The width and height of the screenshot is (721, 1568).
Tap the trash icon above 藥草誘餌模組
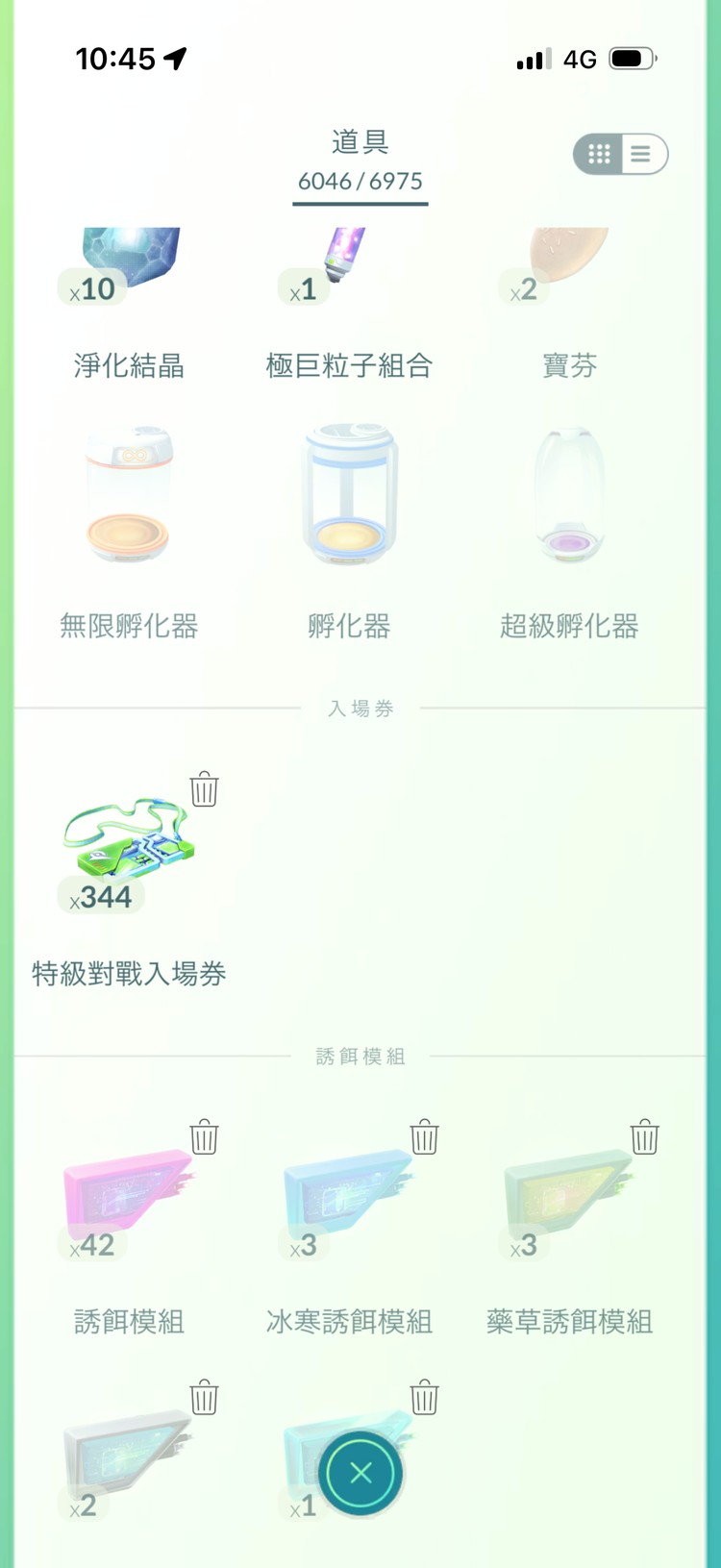coord(644,1138)
